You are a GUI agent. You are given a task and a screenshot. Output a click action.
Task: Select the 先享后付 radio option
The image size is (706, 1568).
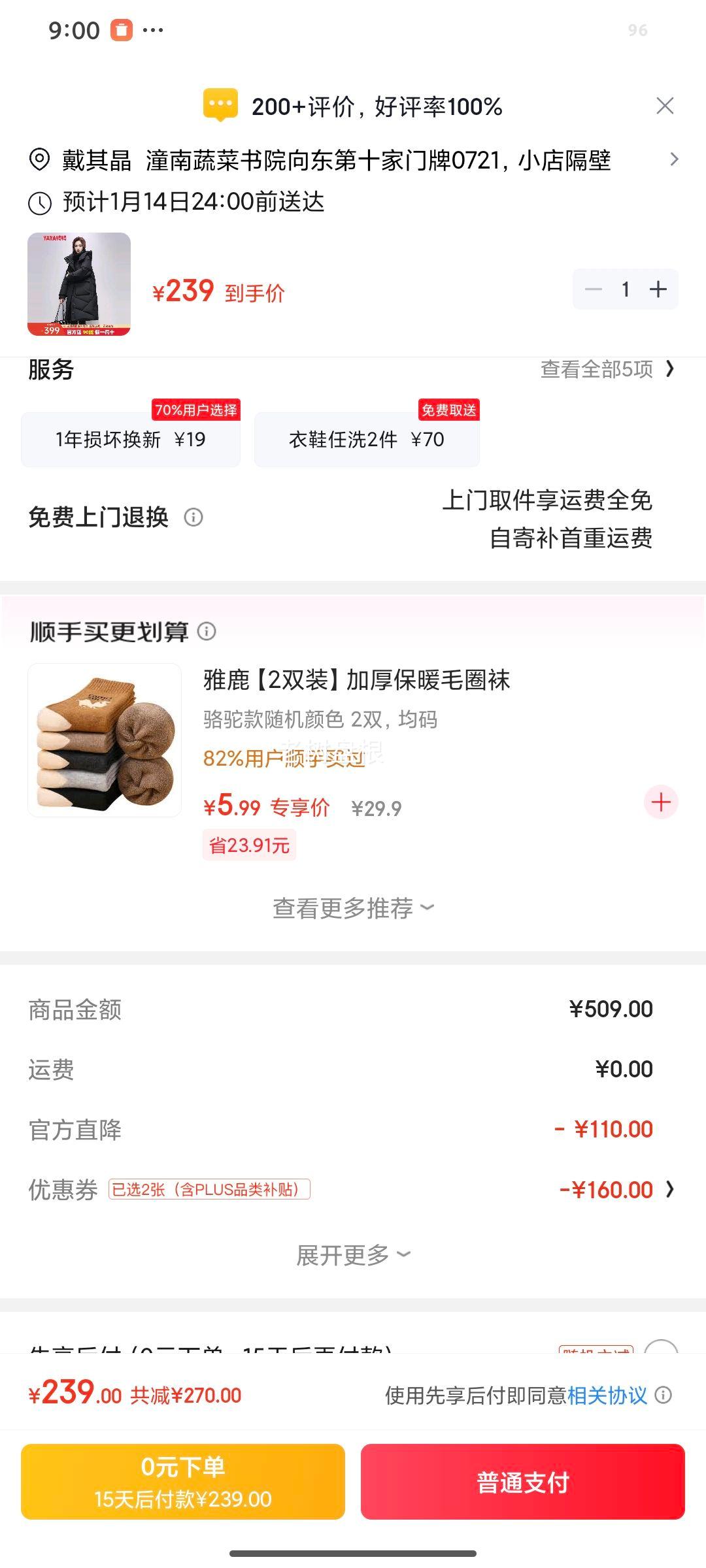tap(661, 1347)
